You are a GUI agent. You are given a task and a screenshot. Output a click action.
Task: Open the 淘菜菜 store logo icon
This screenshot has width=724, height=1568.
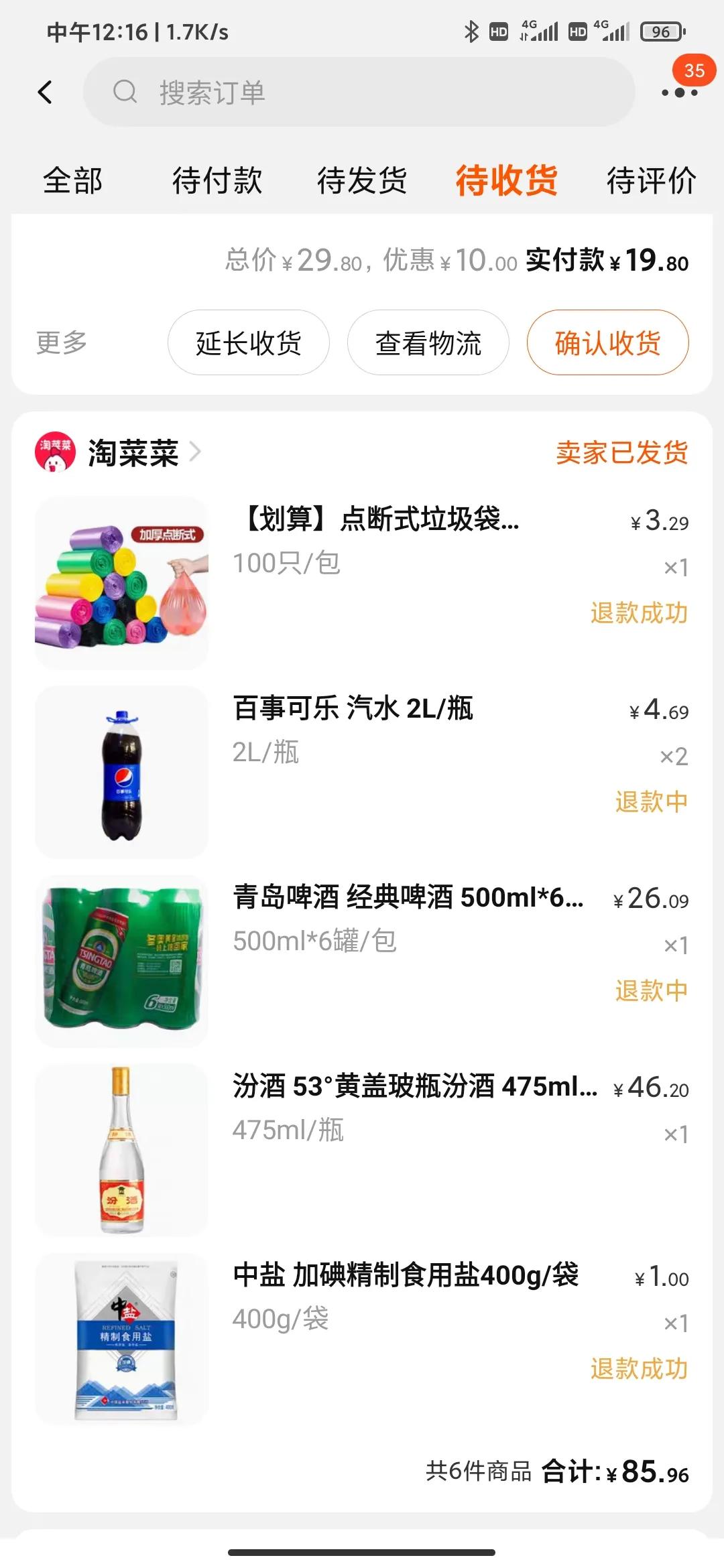pos(56,452)
